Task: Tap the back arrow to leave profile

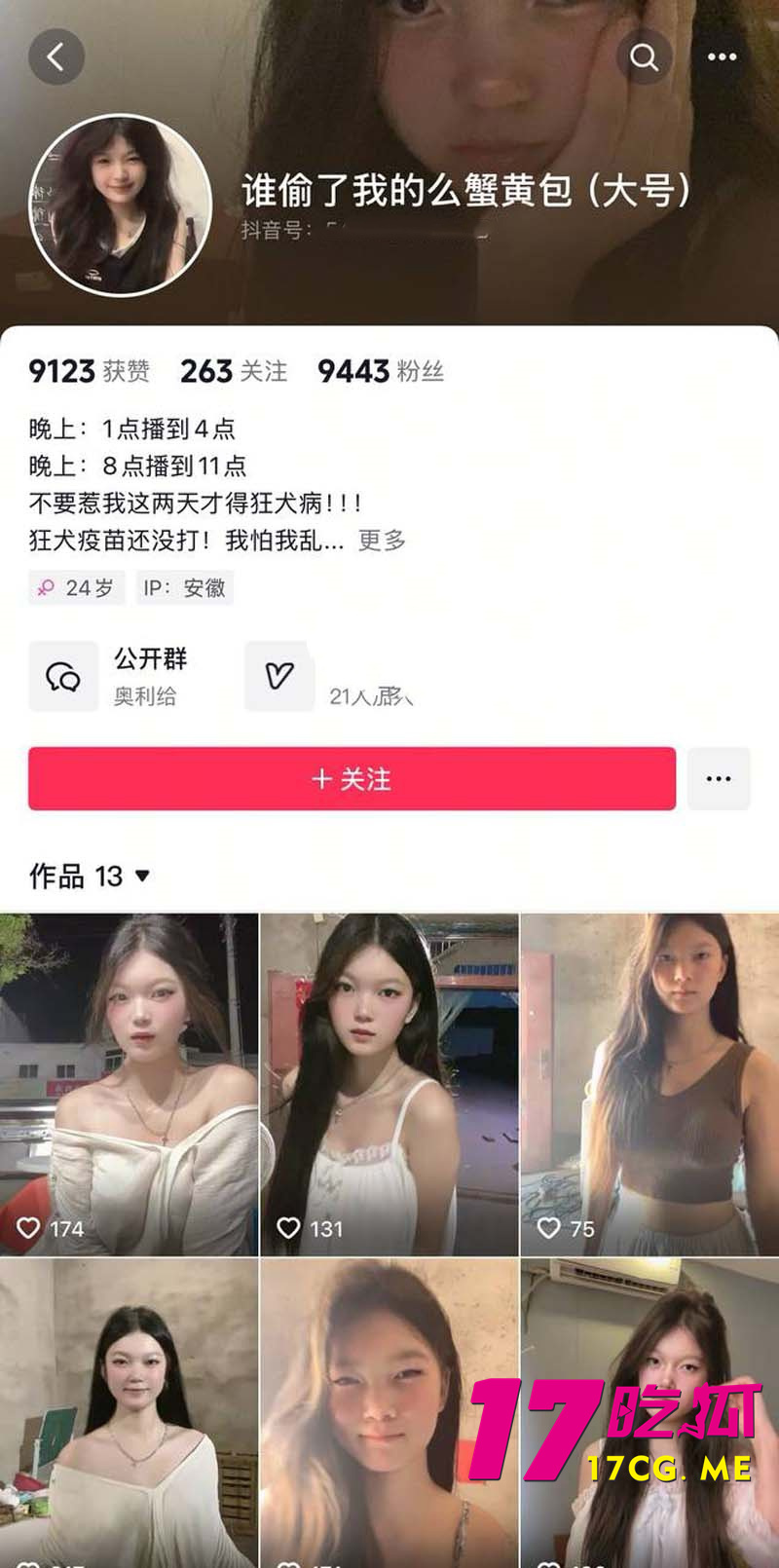Action: click(x=56, y=56)
